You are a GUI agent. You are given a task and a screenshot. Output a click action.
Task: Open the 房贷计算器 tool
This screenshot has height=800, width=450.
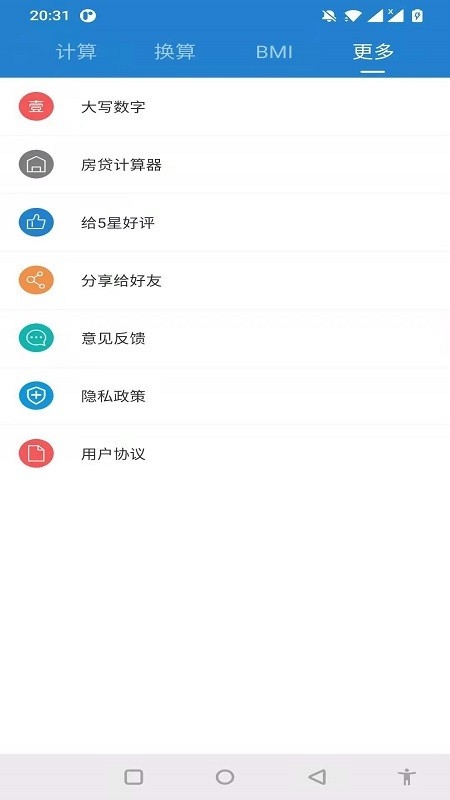tap(225, 165)
